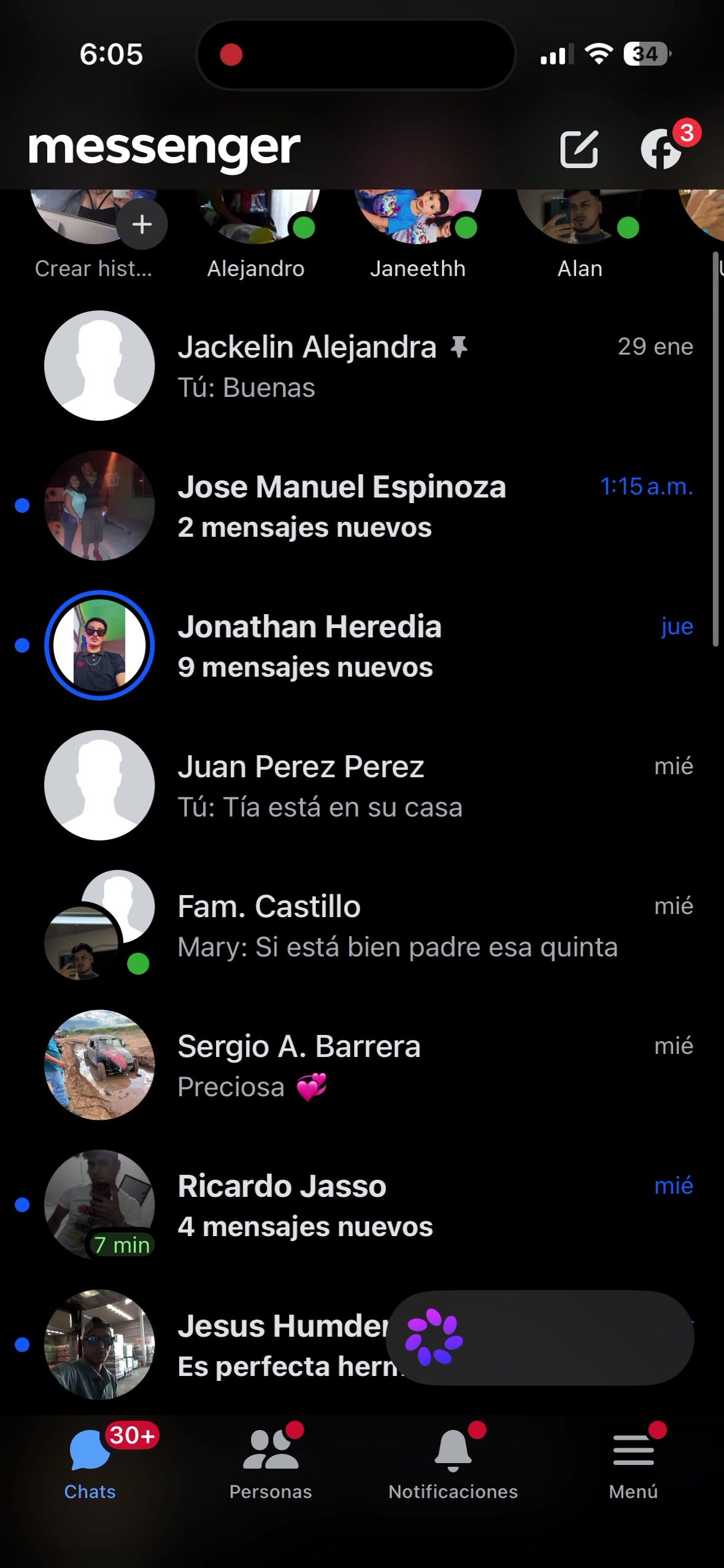Compose a new message

click(x=579, y=148)
